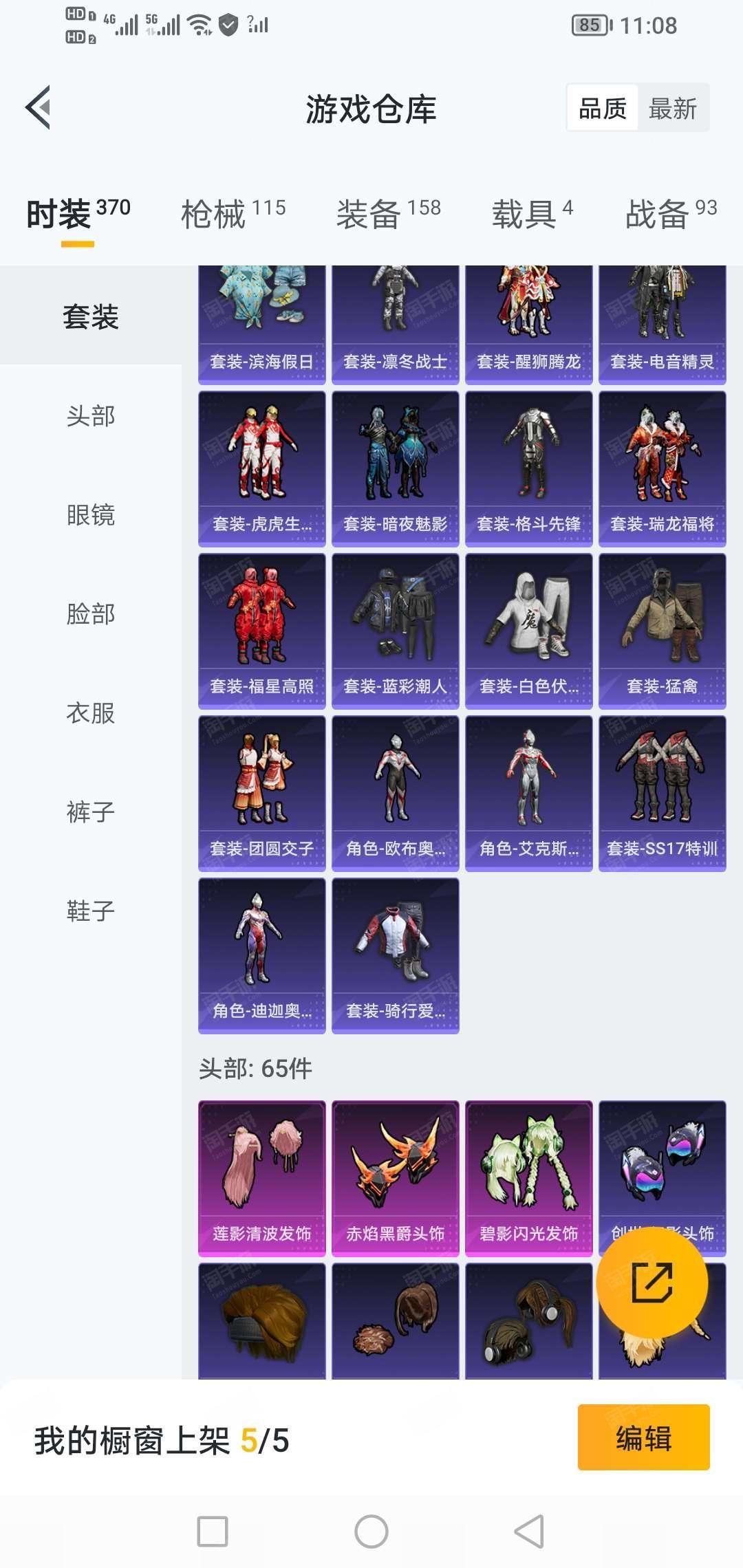Tap the 编辑 button
Image resolution: width=743 pixels, height=1568 pixels.
point(643,1437)
